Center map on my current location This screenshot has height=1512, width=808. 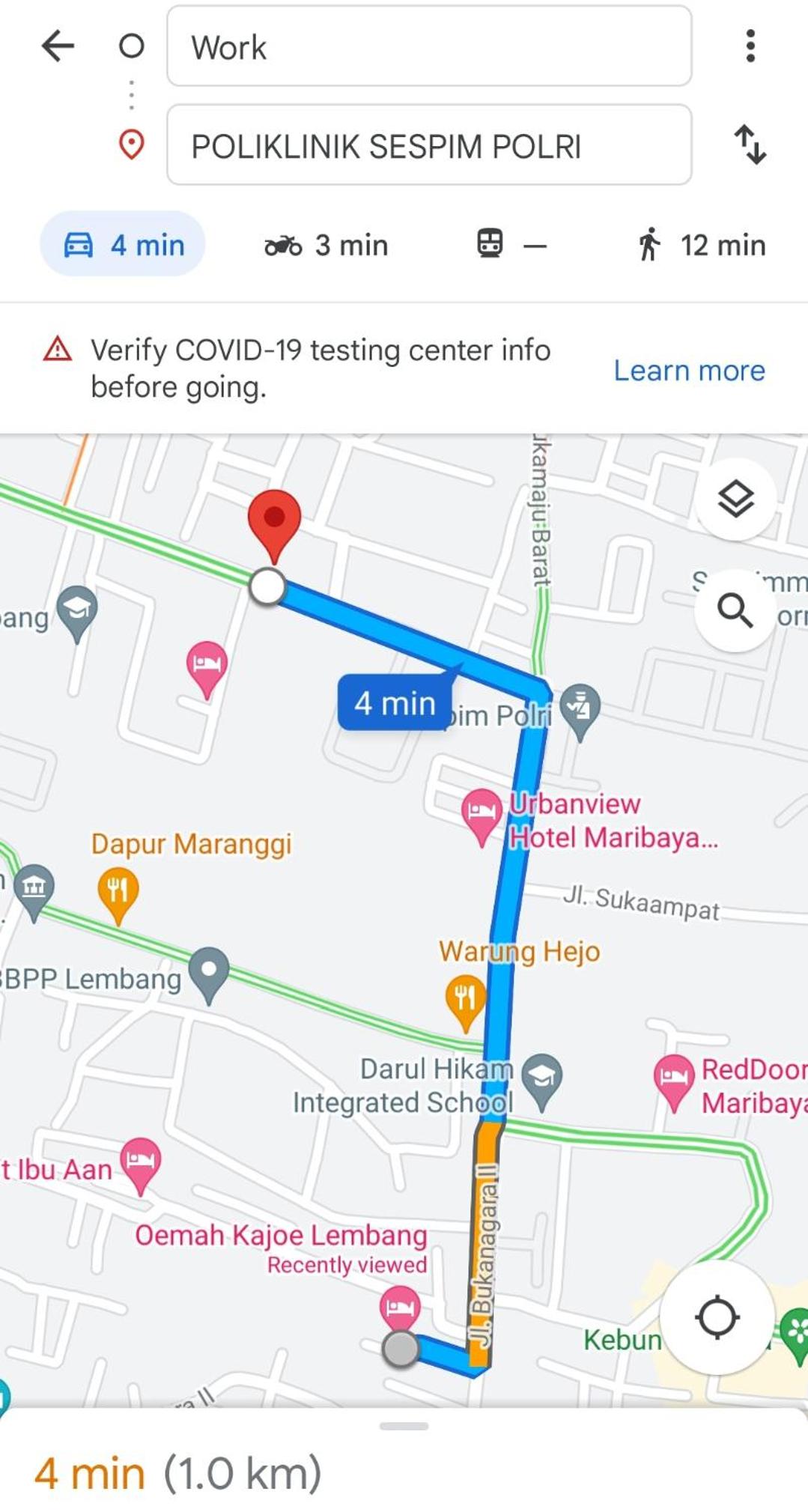[x=717, y=1317]
